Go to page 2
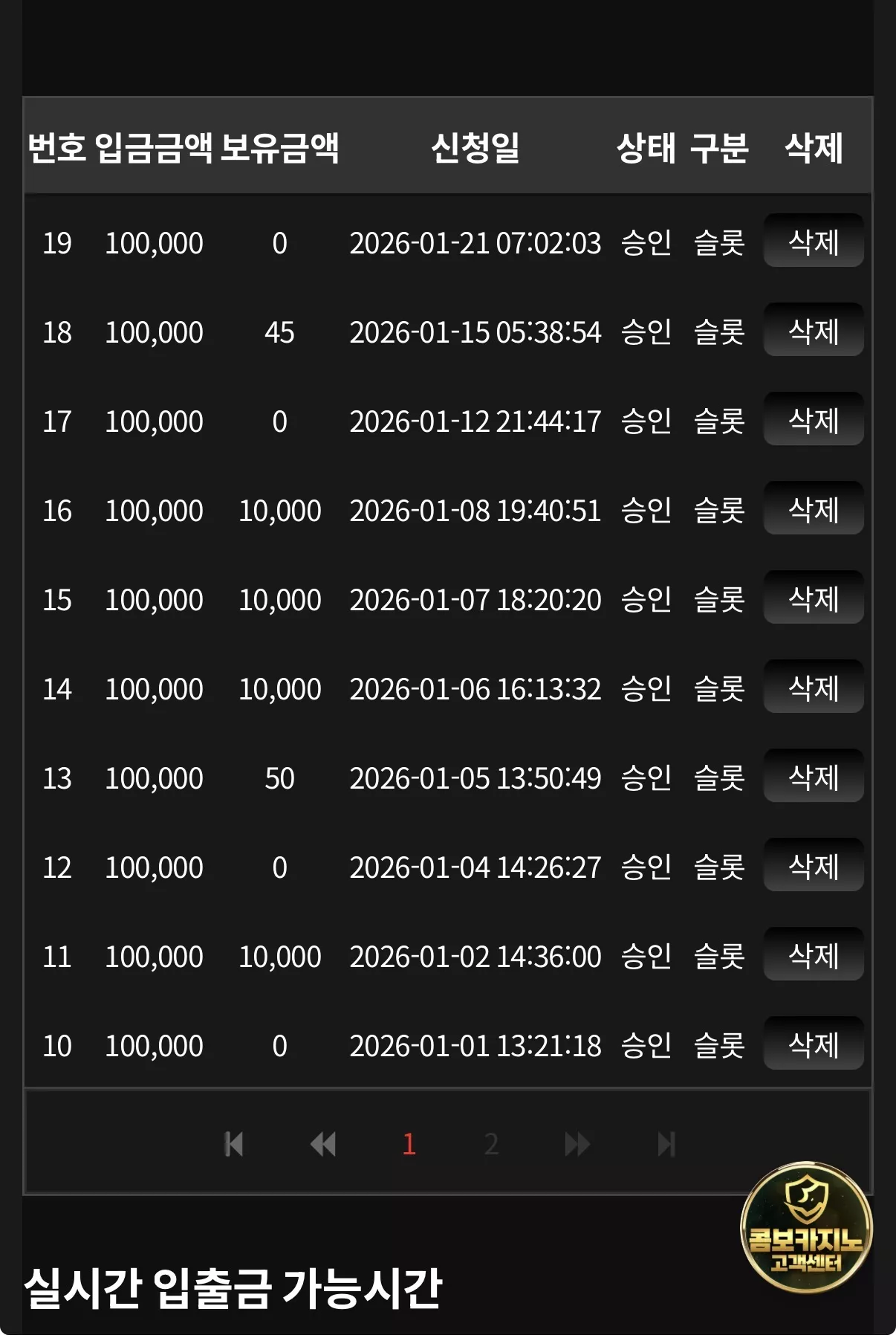Screen dimensions: 896x1335 click(491, 1144)
